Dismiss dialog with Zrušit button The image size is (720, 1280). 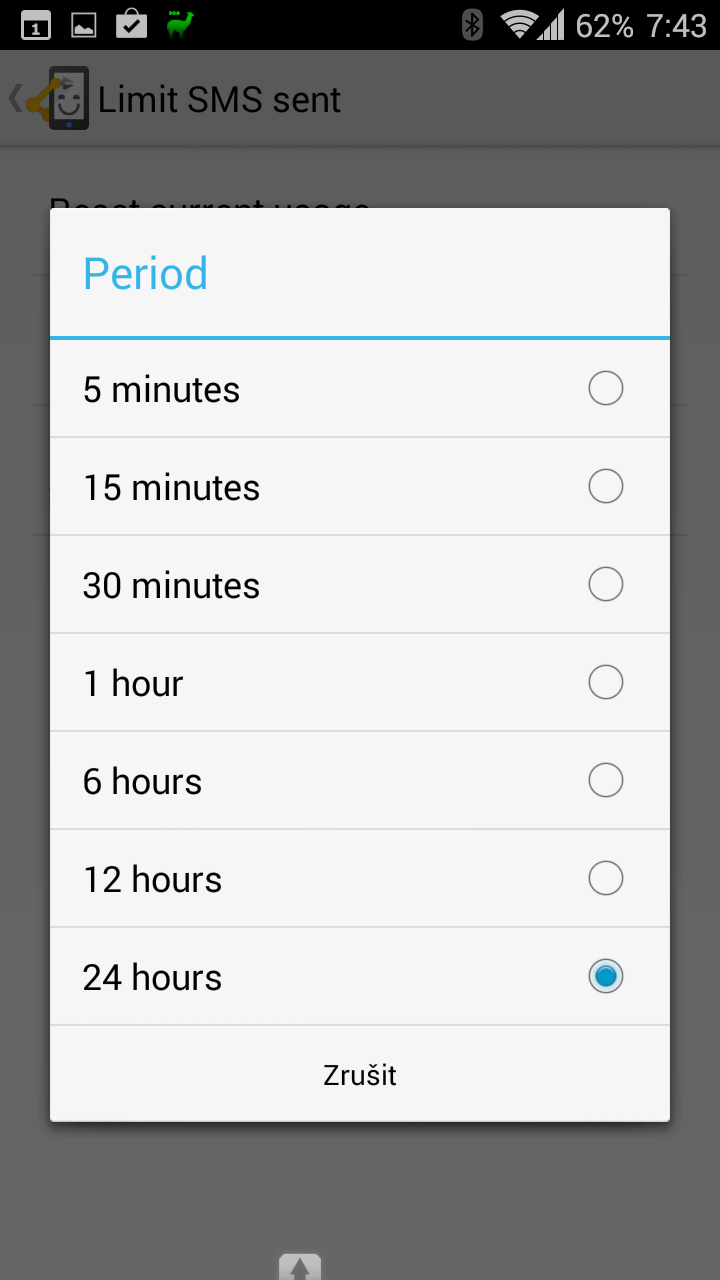(x=360, y=1075)
